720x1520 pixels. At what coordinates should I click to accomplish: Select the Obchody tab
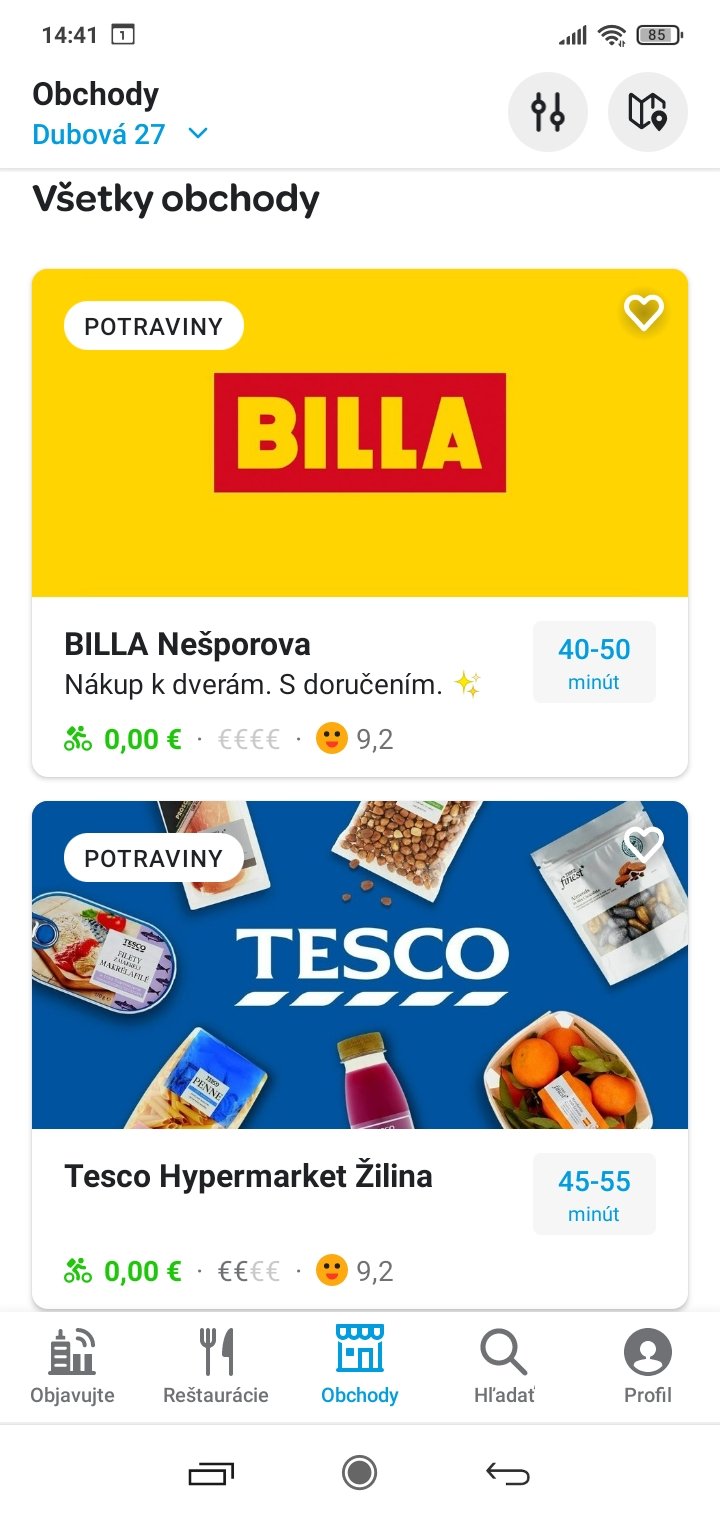pos(360,1365)
